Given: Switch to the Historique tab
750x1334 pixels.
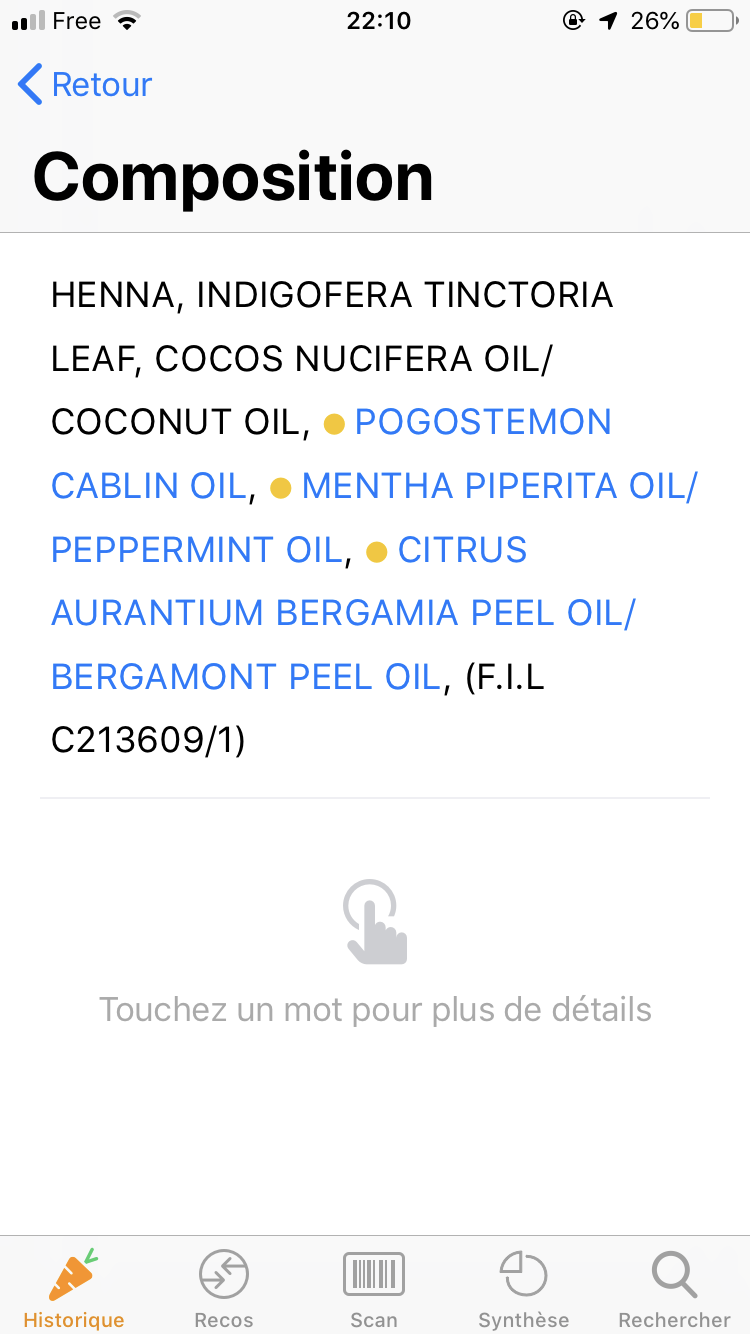Looking at the screenshot, I should pos(74,1288).
